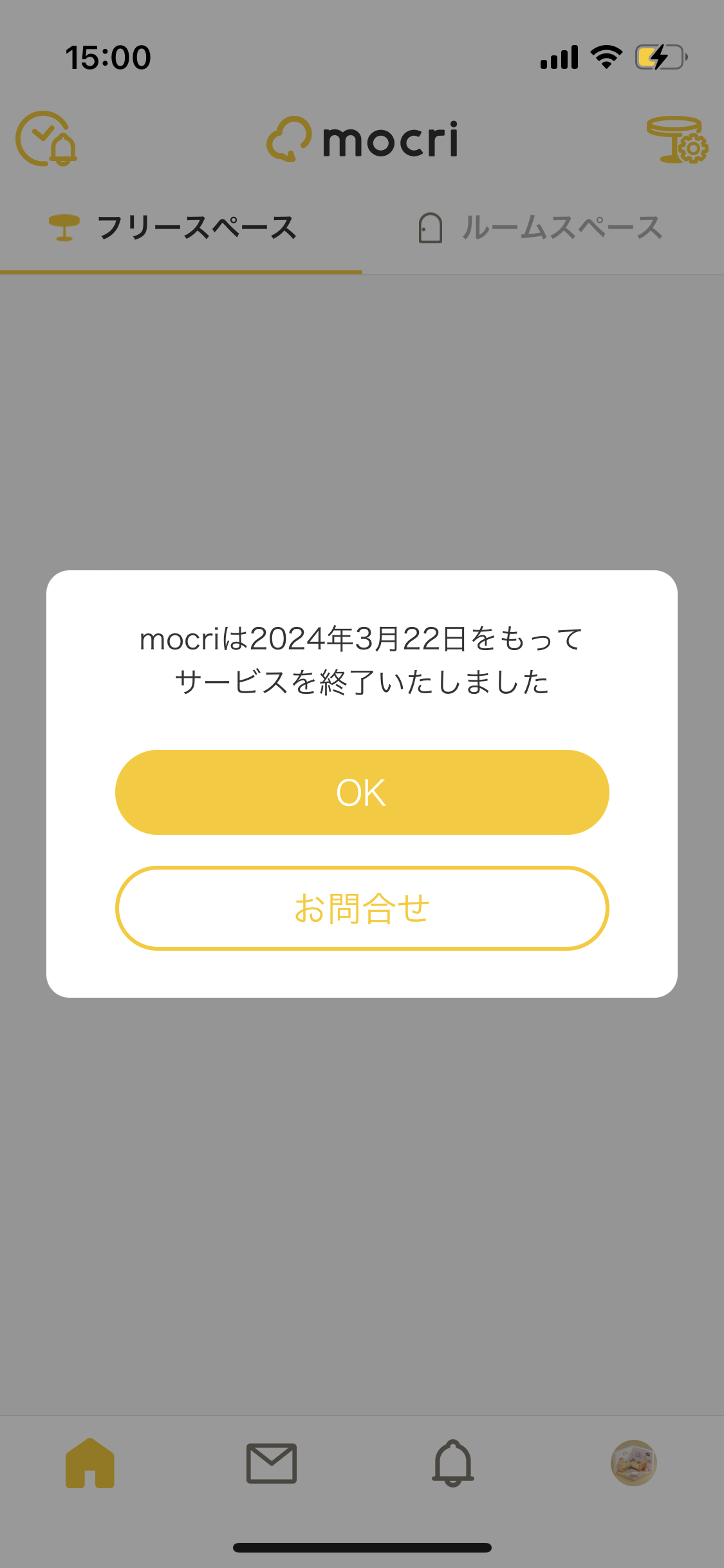The height and width of the screenshot is (1568, 724).
Task: Switch to the ルームスペース tab
Action: pyautogui.click(x=541, y=229)
